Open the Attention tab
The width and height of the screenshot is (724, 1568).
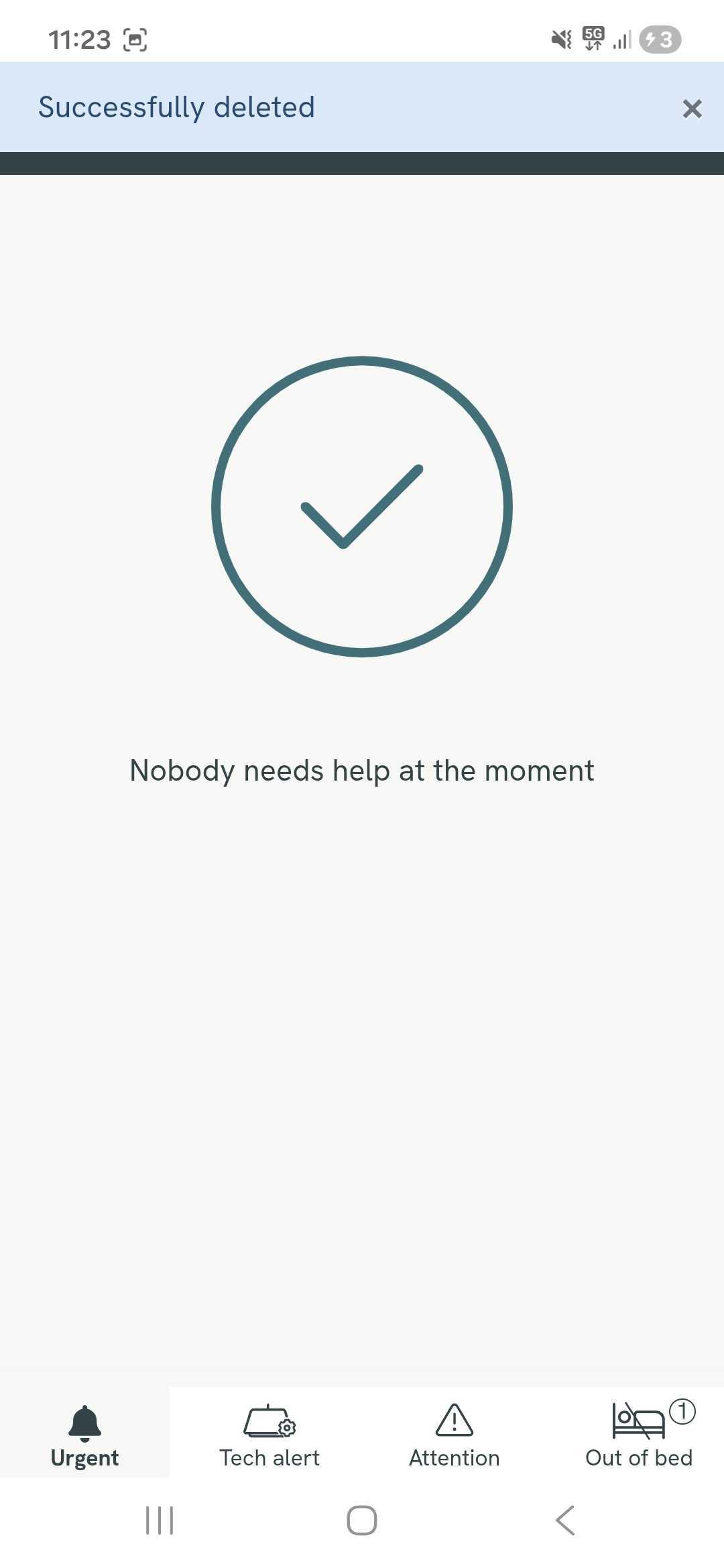pos(455,1433)
